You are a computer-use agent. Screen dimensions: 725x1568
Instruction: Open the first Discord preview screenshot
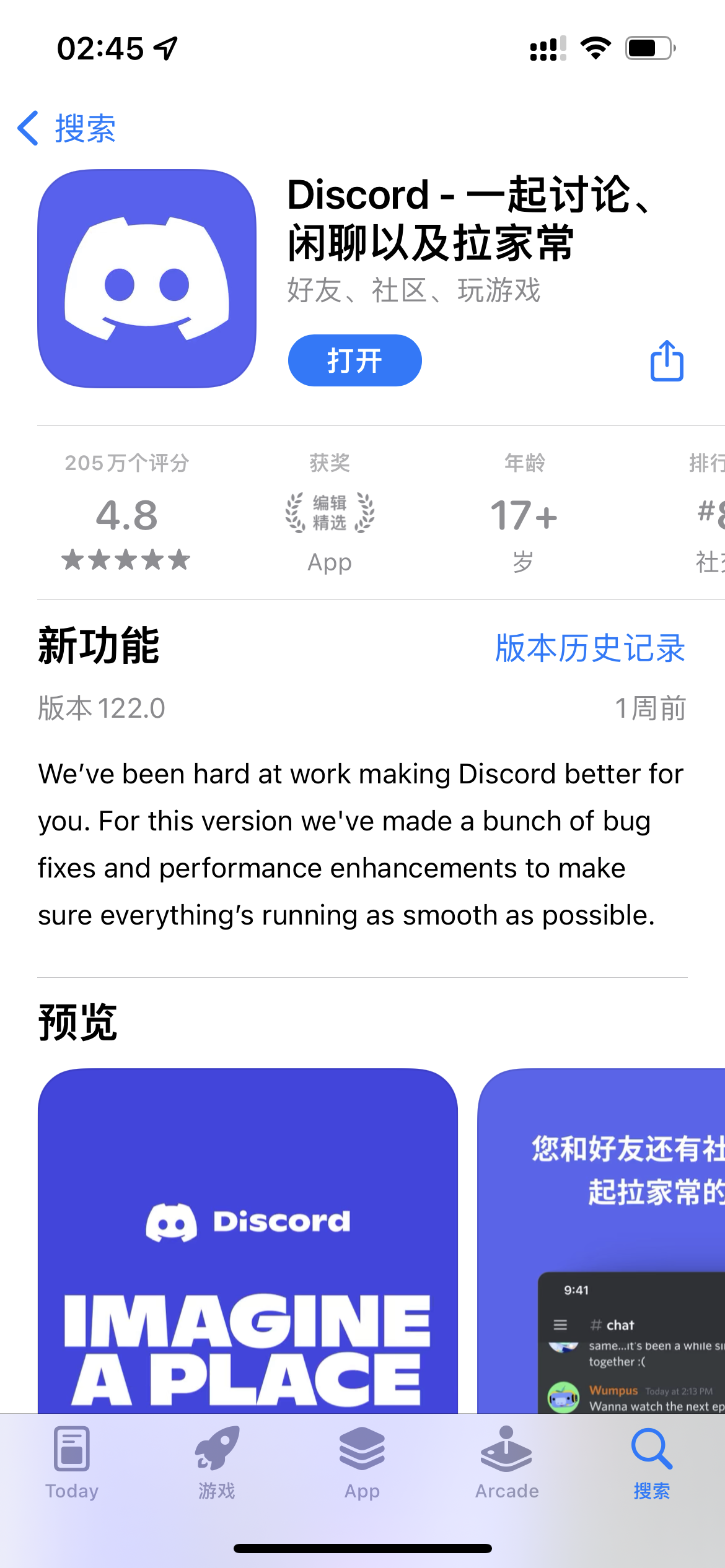coord(248,1239)
